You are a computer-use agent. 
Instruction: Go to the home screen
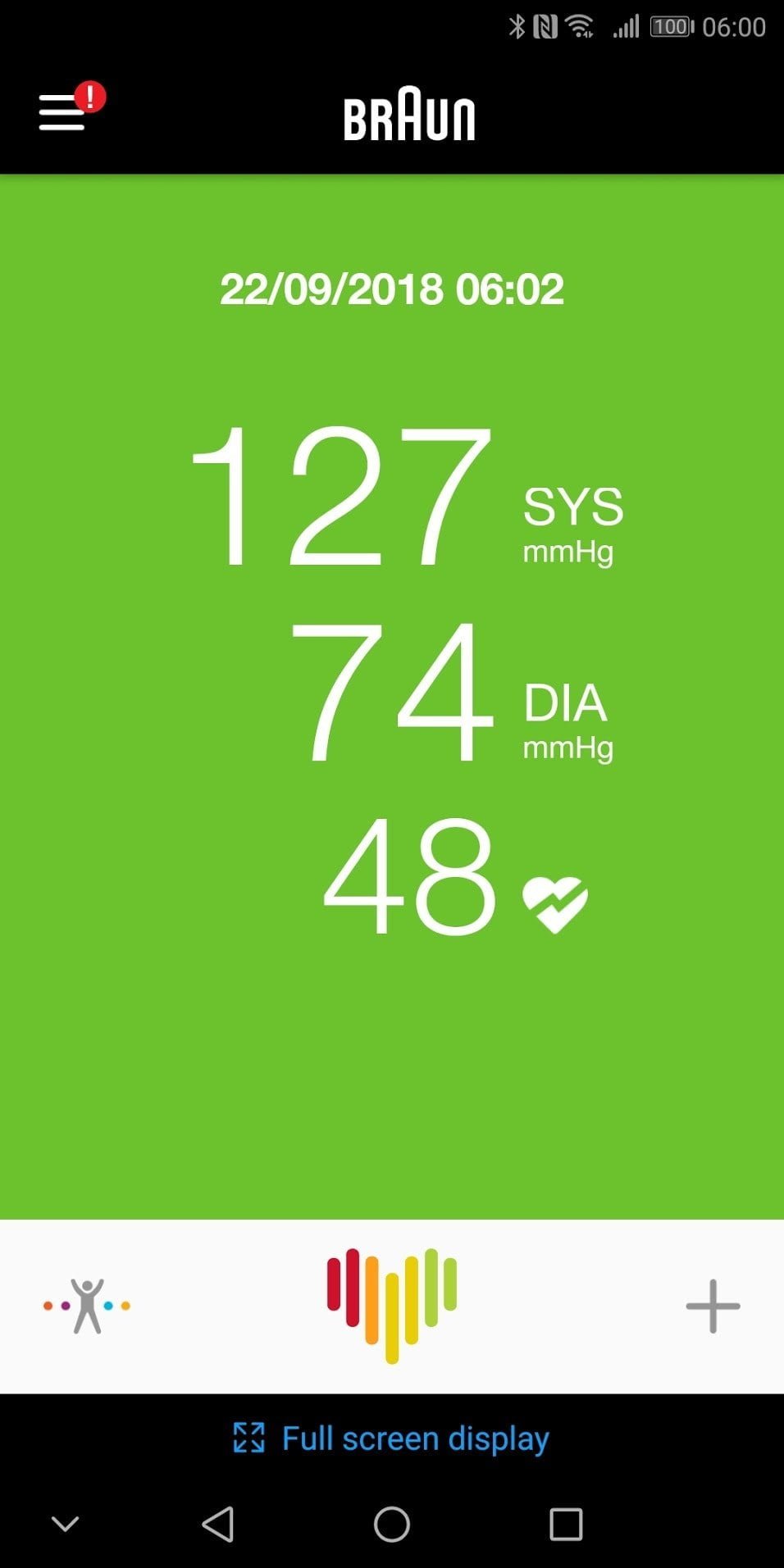click(x=392, y=1525)
